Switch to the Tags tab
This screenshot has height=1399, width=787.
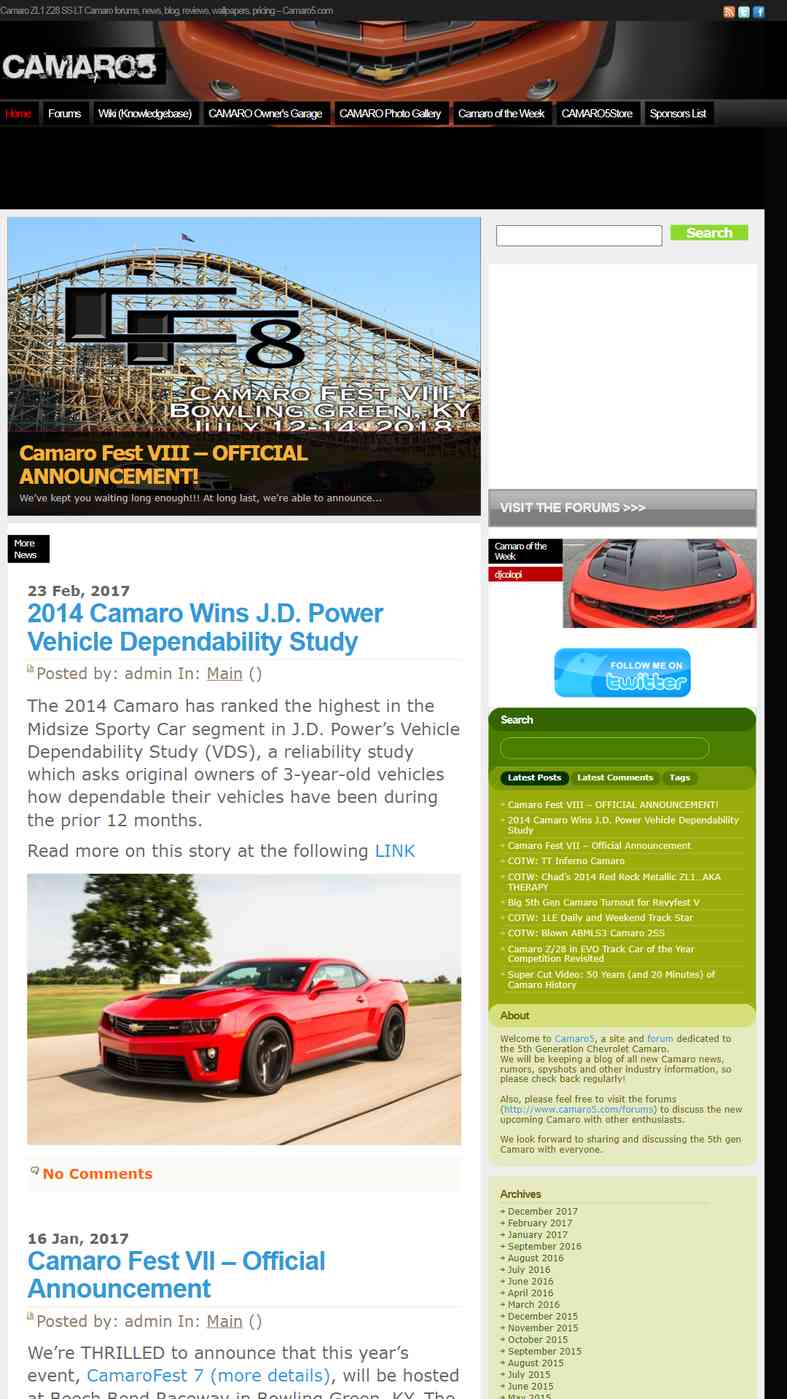pos(680,777)
